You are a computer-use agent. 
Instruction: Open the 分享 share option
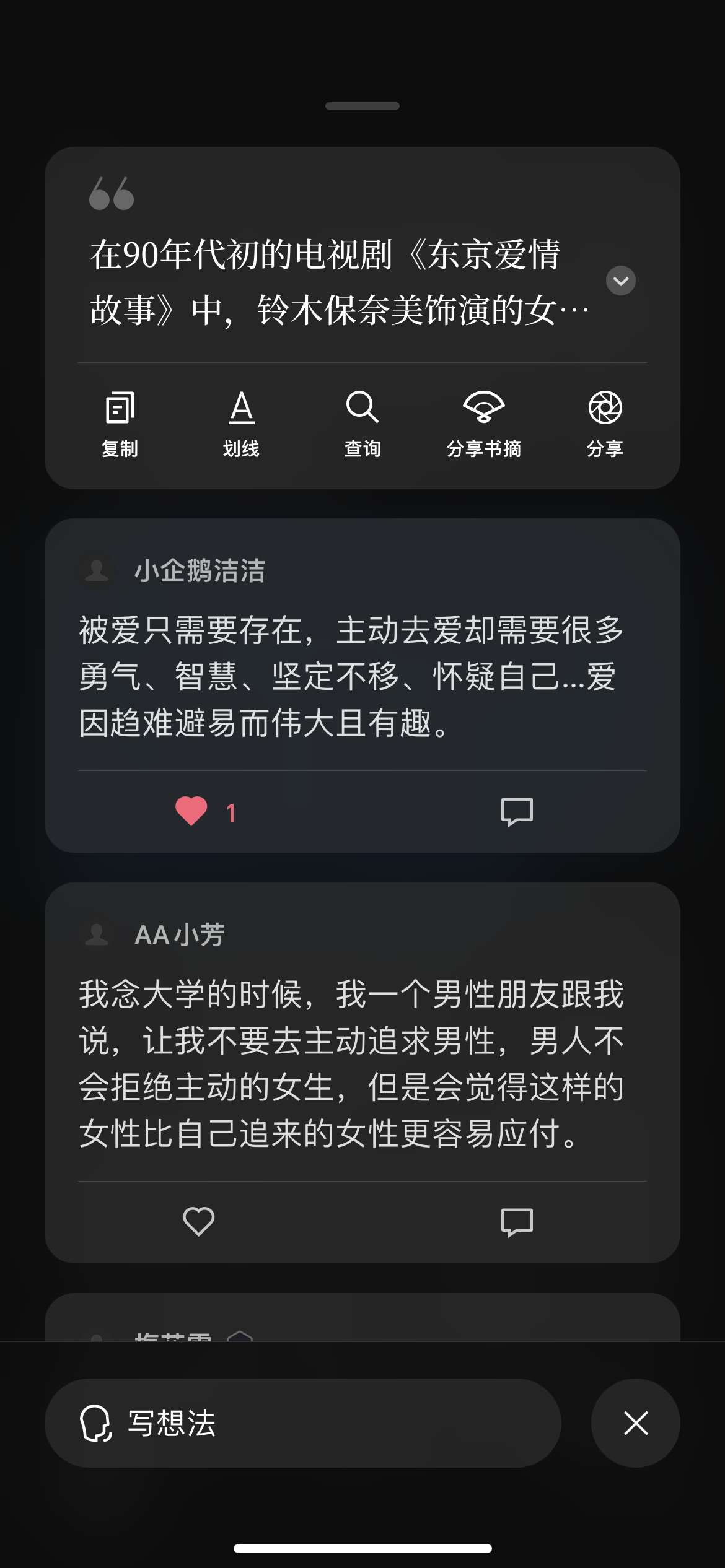(605, 424)
